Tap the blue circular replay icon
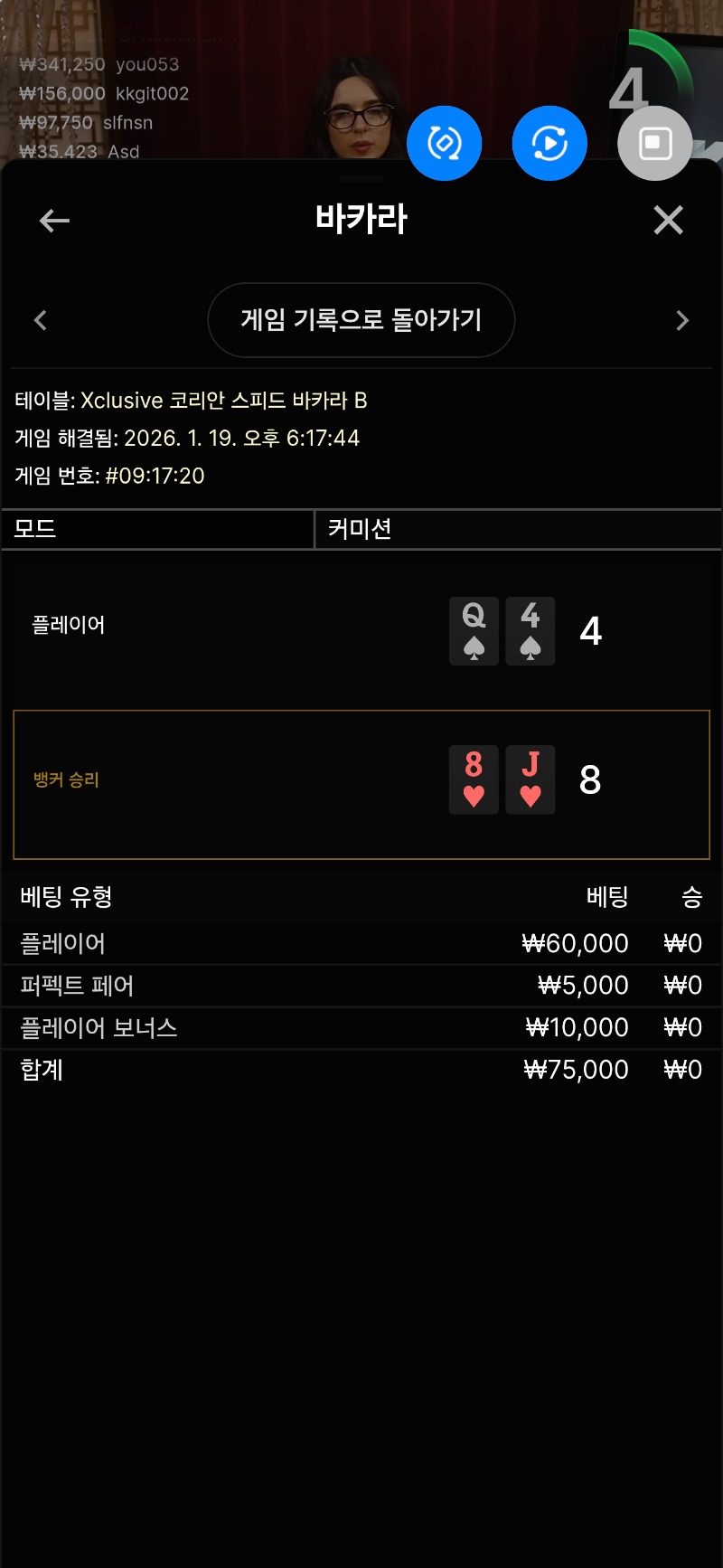Image resolution: width=723 pixels, height=1568 pixels. 549,143
